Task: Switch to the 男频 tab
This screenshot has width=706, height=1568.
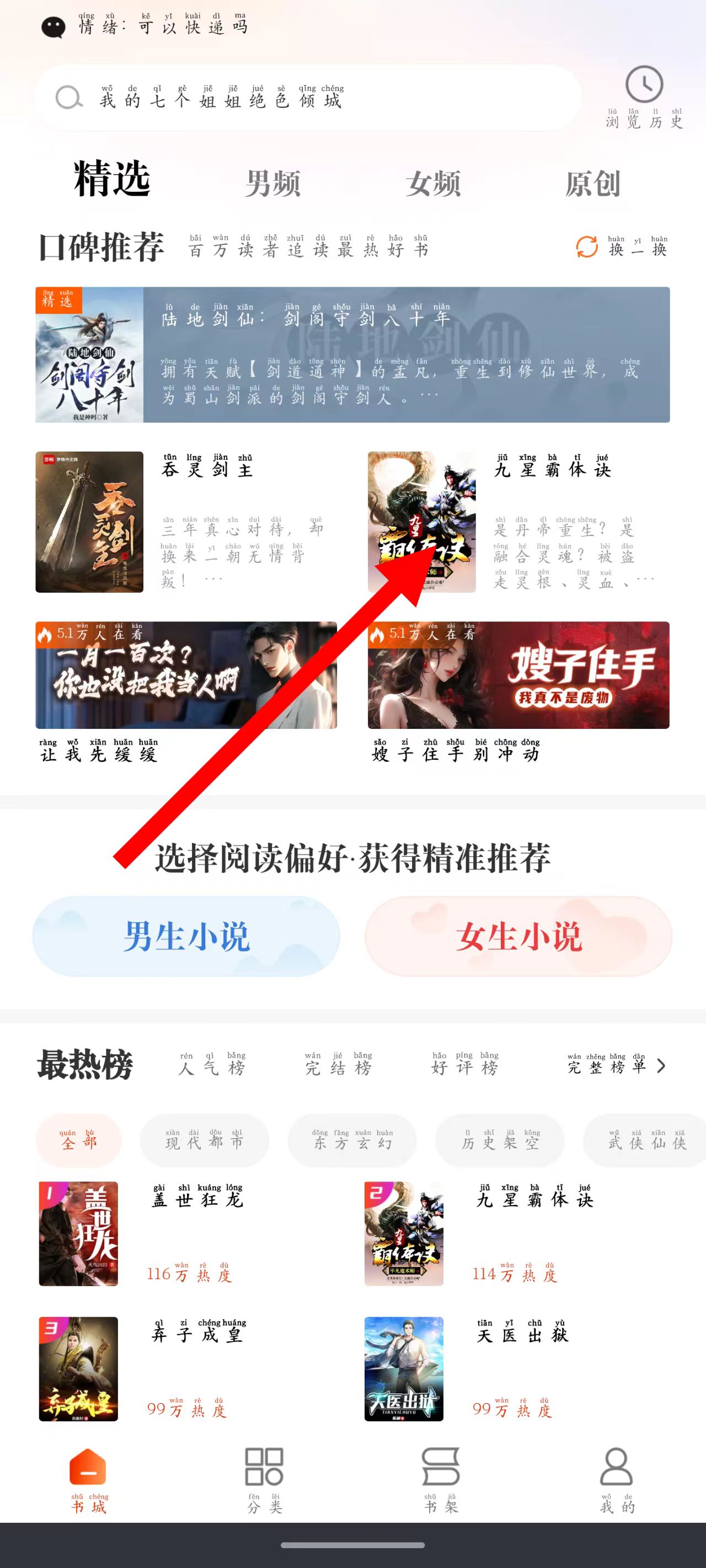Action: point(273,183)
